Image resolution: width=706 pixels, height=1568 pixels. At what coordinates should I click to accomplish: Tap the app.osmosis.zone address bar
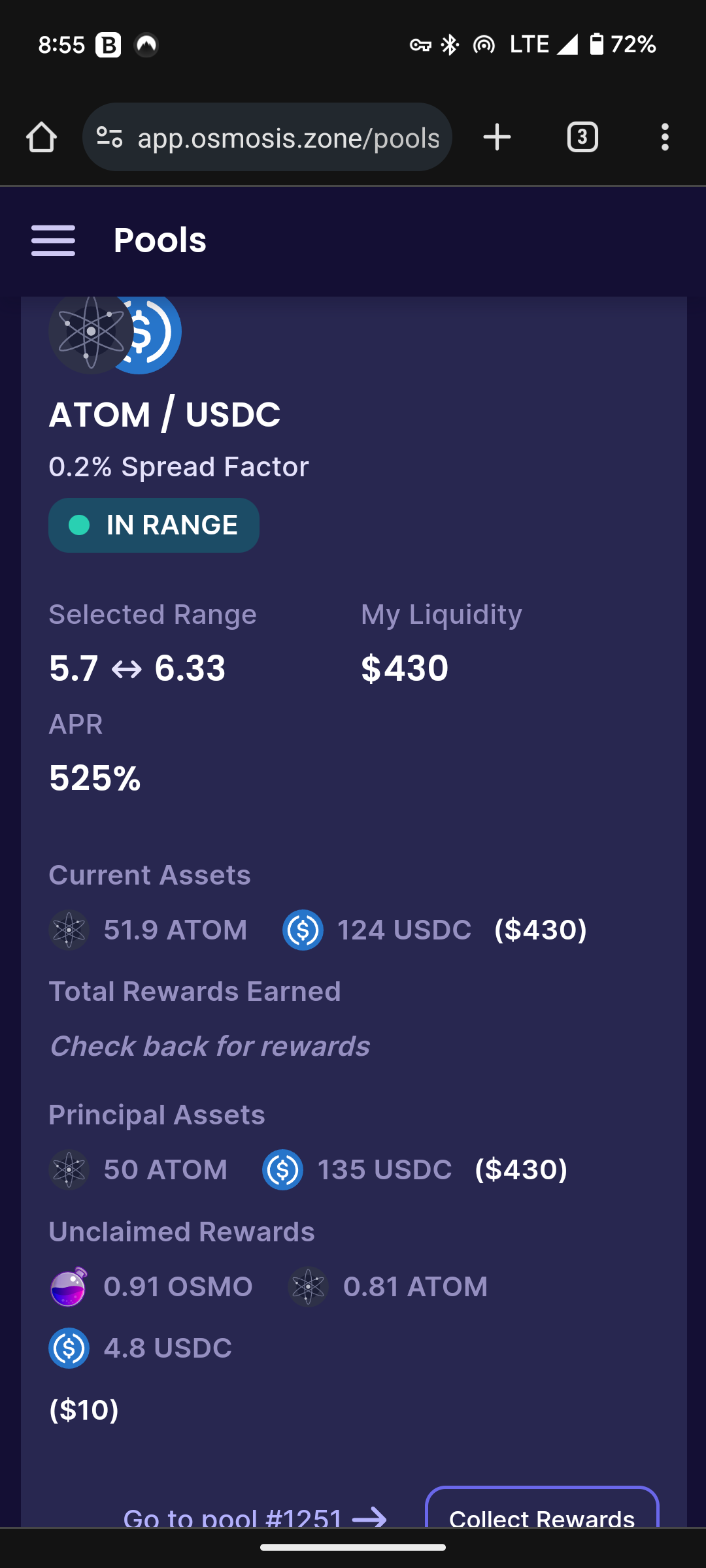(288, 138)
